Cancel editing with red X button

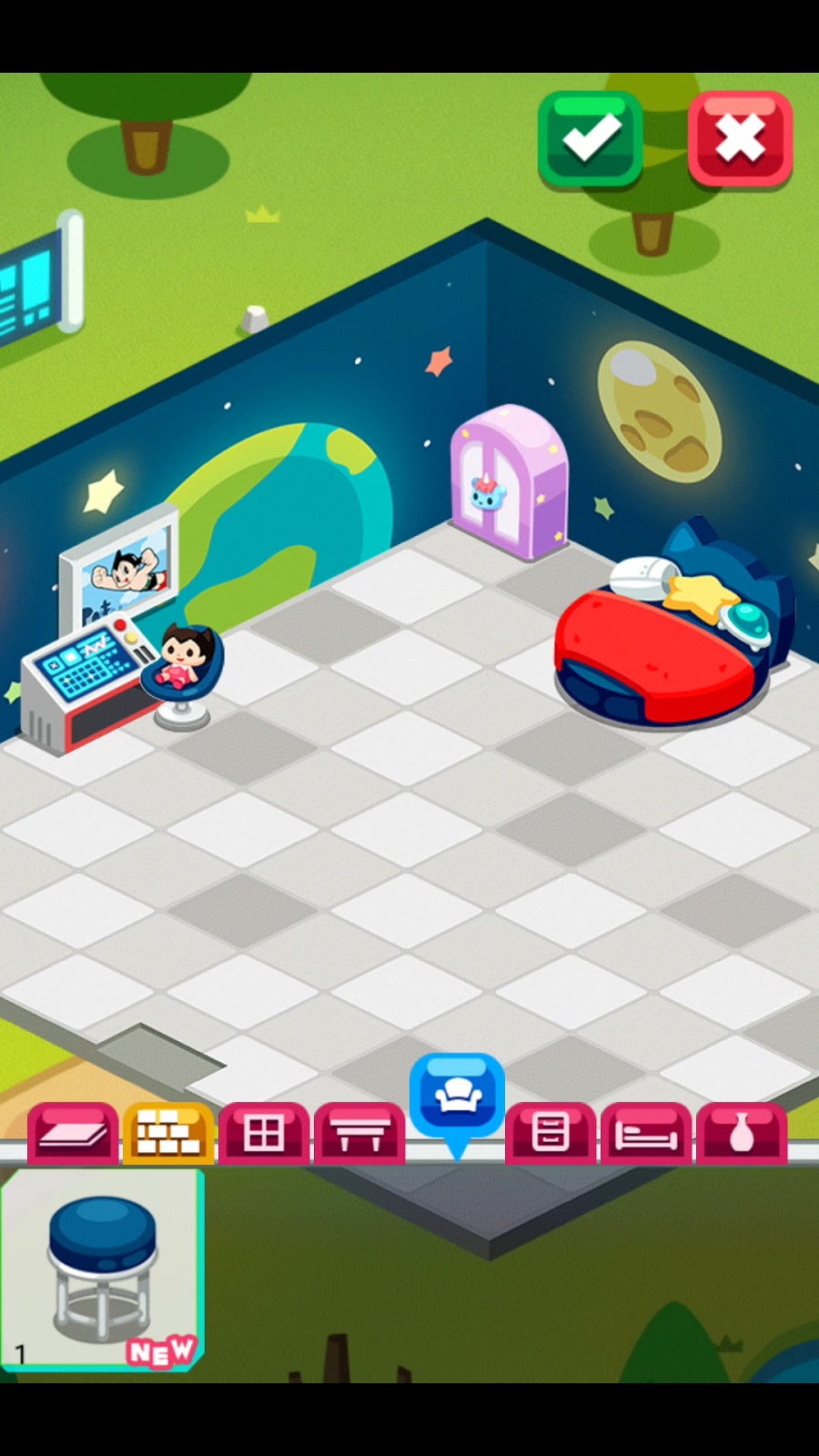click(739, 139)
